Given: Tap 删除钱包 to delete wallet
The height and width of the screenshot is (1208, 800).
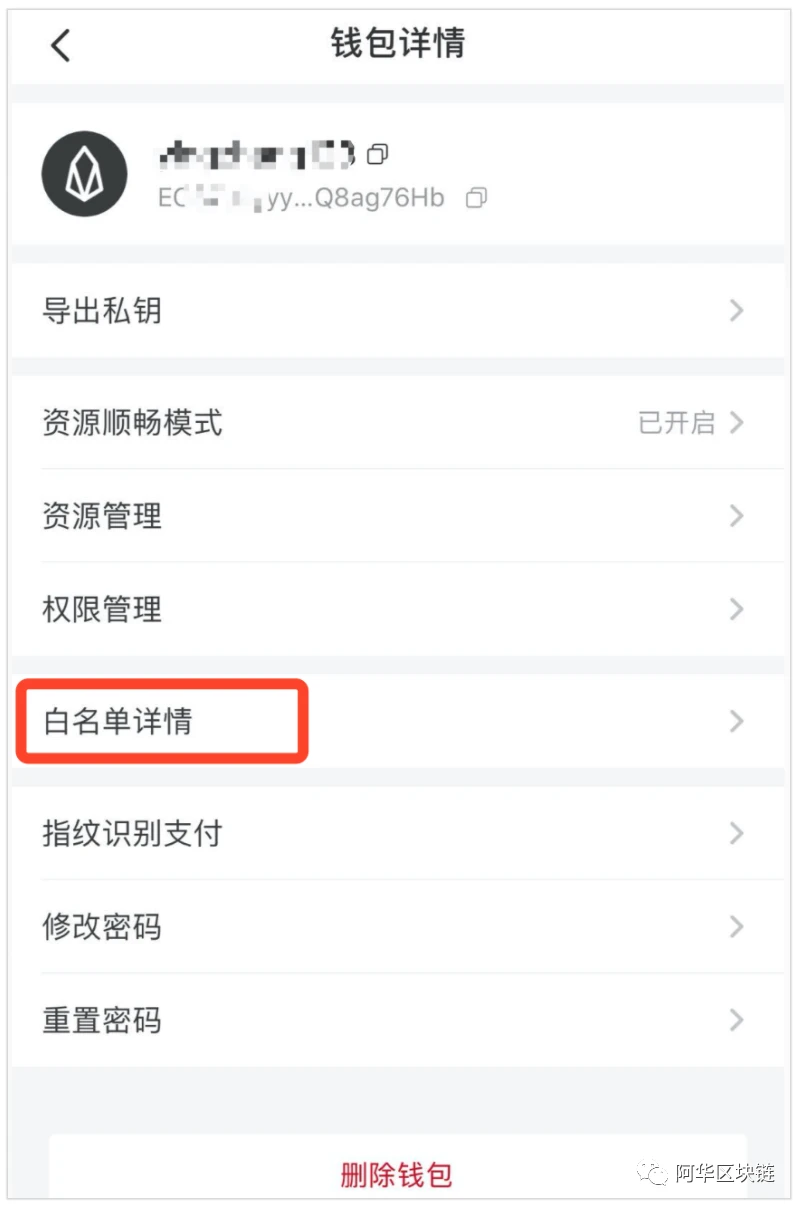Looking at the screenshot, I should point(397,1174).
